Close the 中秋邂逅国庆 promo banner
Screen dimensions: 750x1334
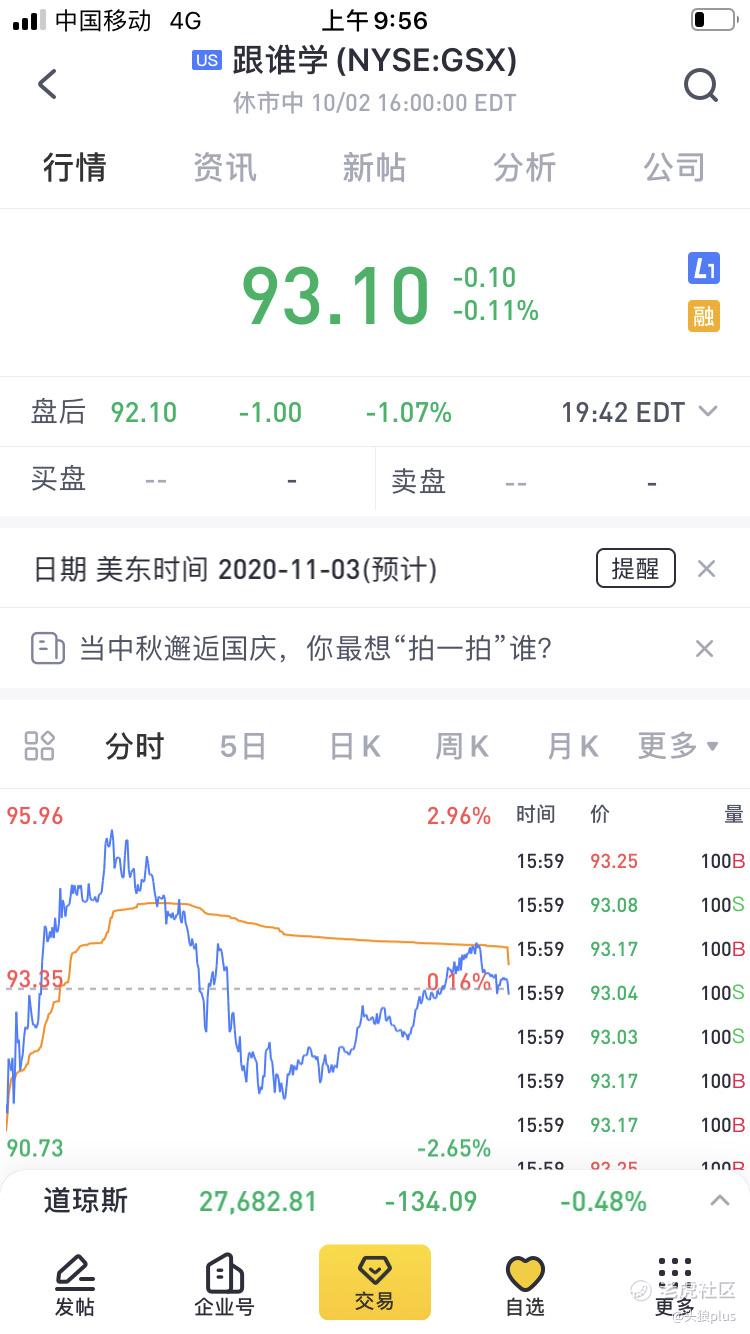pos(704,648)
